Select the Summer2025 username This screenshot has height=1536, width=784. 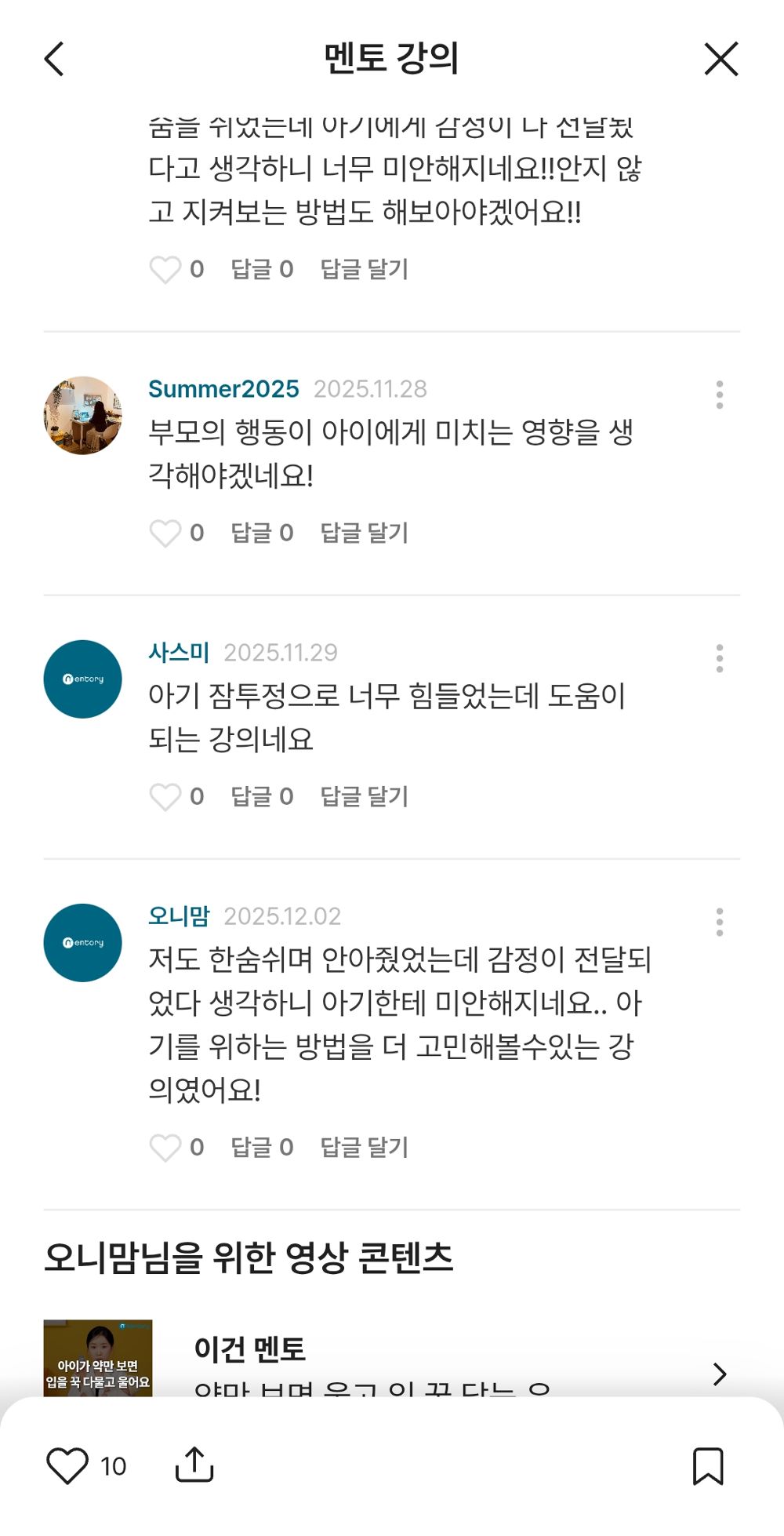[223, 388]
